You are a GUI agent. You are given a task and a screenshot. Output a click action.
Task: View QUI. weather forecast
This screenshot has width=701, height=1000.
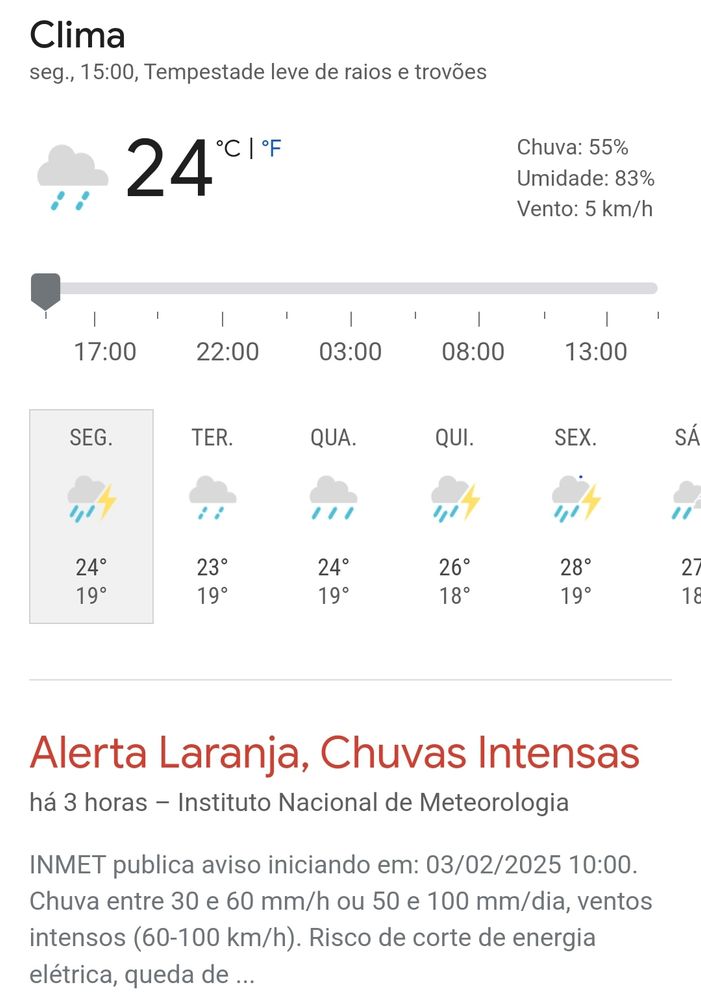[454, 516]
